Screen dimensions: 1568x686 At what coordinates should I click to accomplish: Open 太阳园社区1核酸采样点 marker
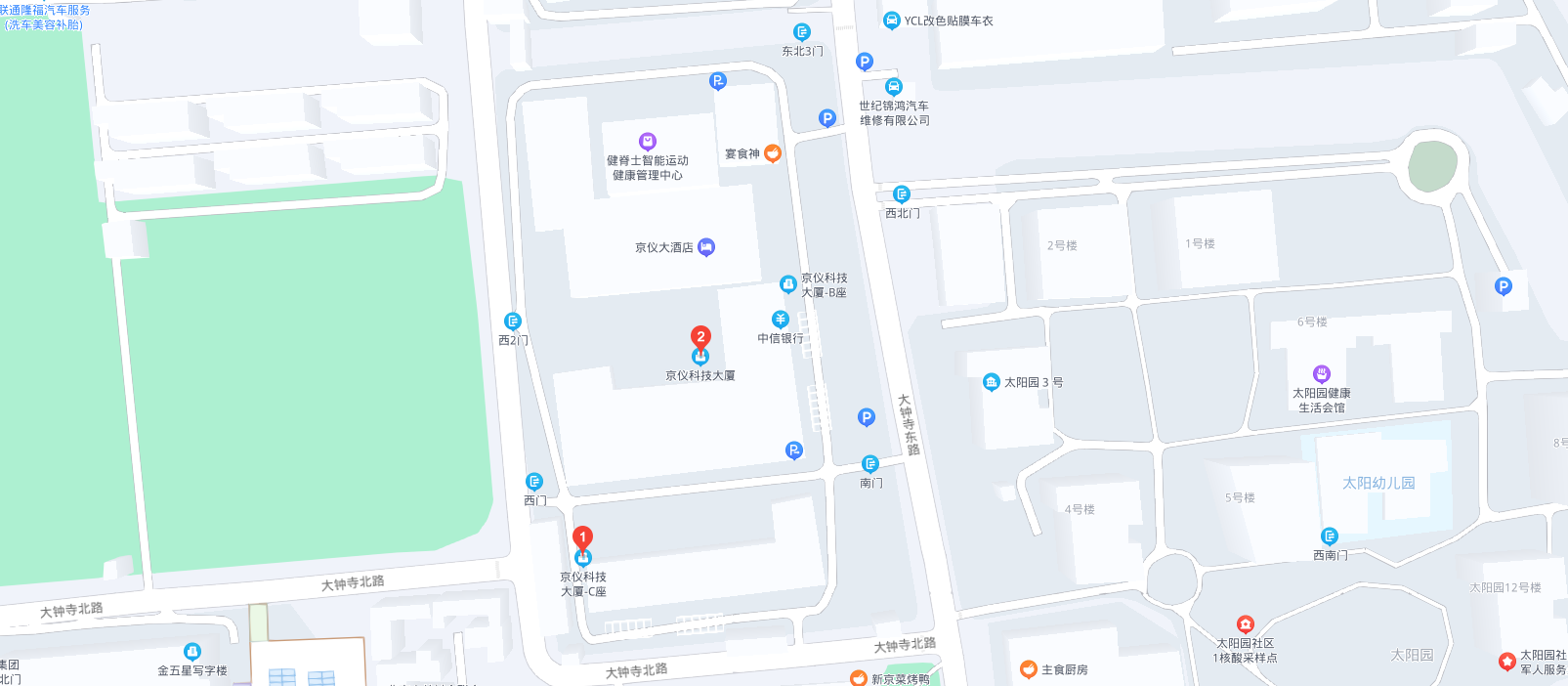(1245, 624)
